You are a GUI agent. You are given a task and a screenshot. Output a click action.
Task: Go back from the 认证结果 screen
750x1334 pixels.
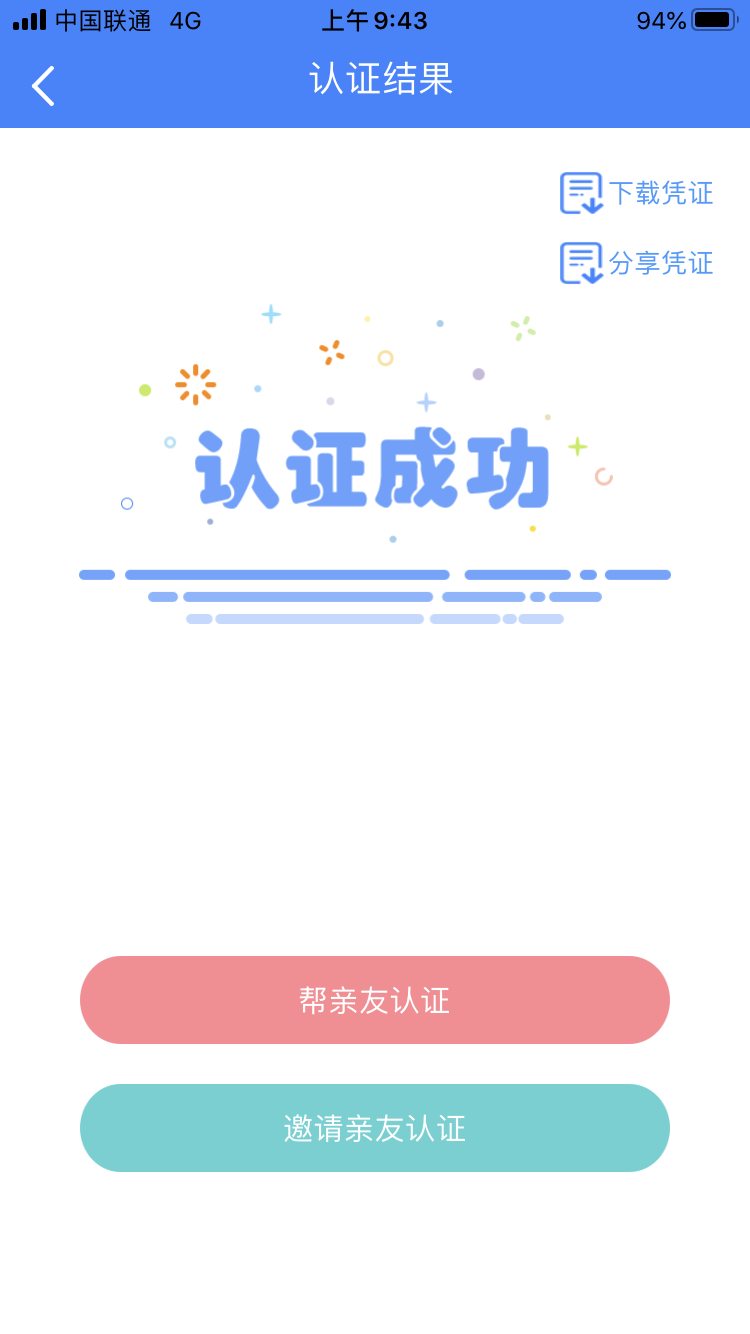tap(42, 86)
